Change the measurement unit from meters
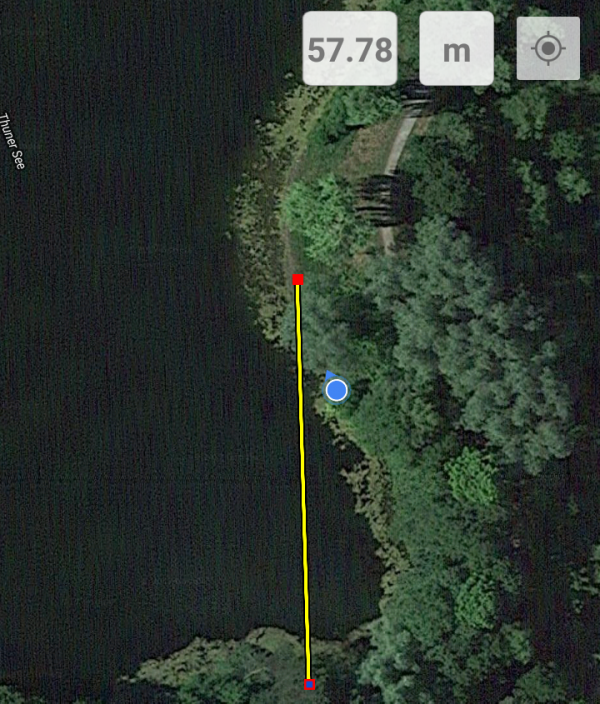Viewport: 600px width, 704px height. (456, 49)
